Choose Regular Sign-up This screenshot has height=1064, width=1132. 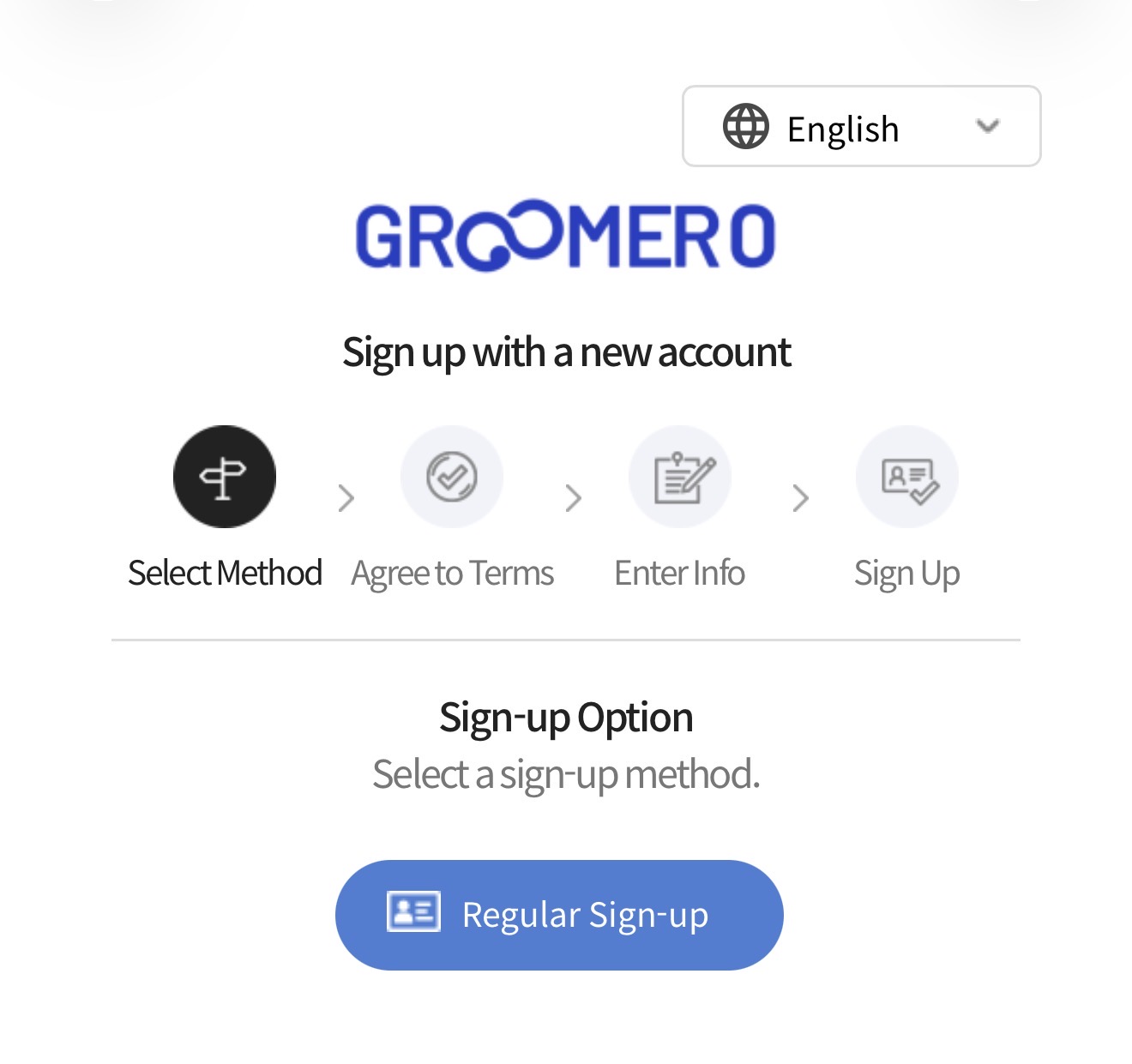pos(559,915)
